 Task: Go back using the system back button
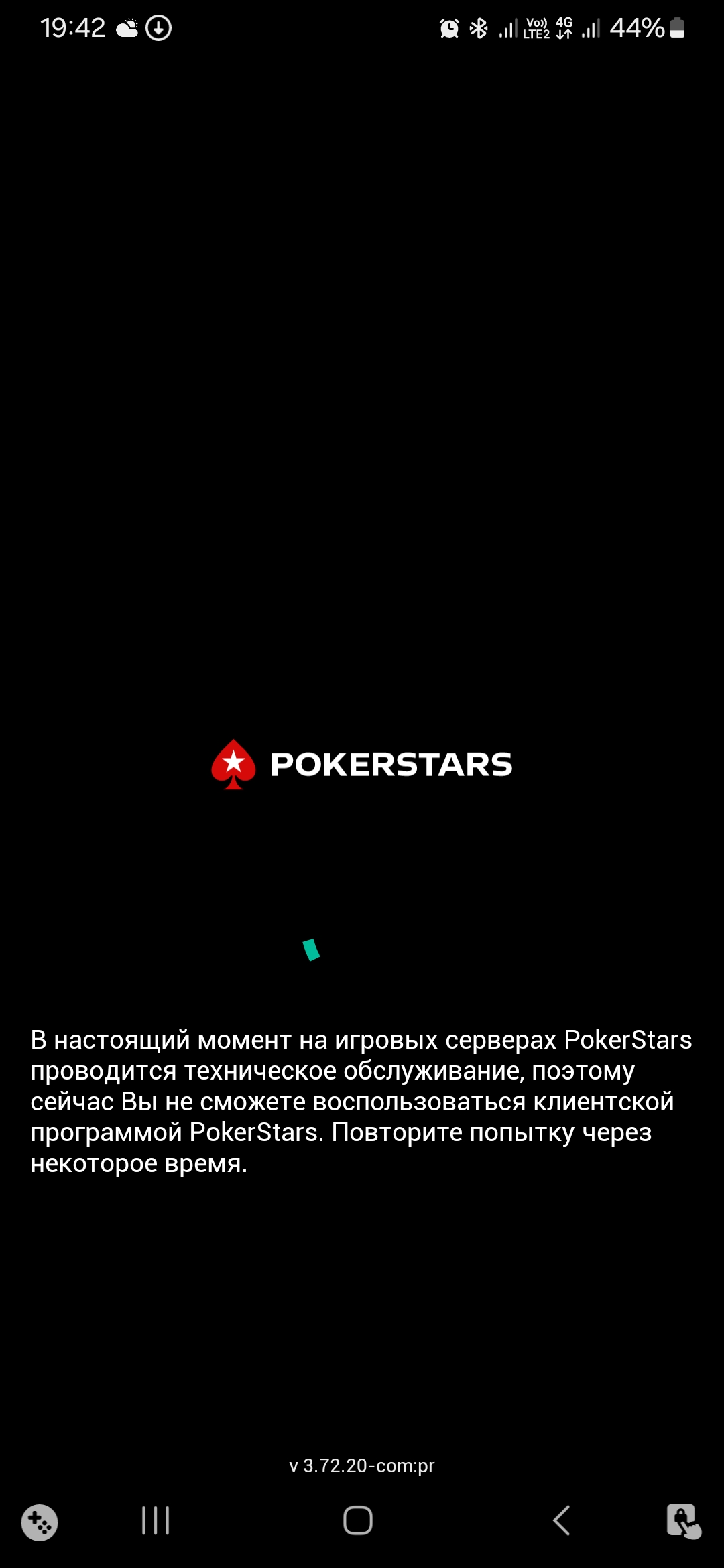562,1520
